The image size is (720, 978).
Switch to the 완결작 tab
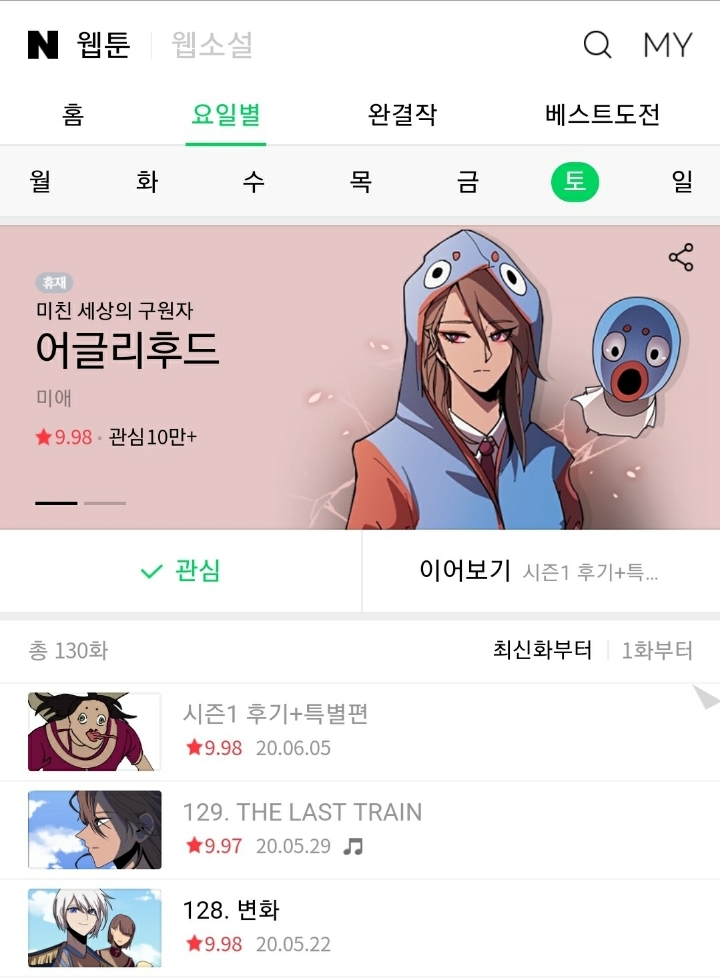(x=402, y=114)
